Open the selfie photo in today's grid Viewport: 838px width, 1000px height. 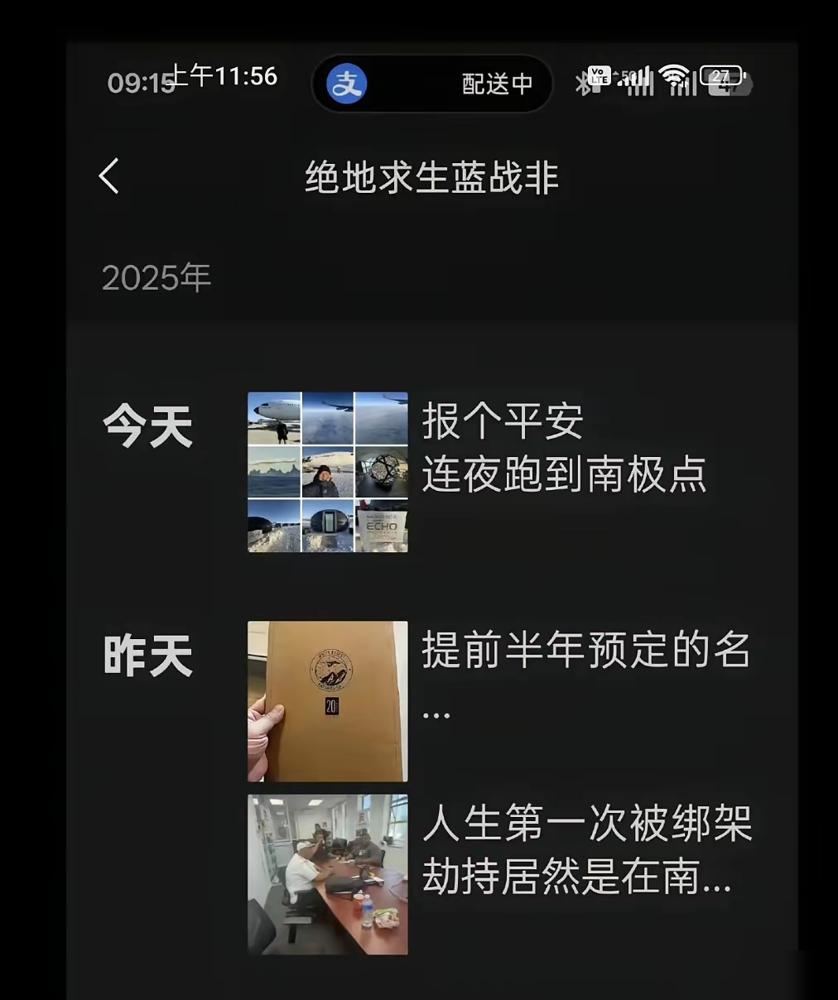327,470
